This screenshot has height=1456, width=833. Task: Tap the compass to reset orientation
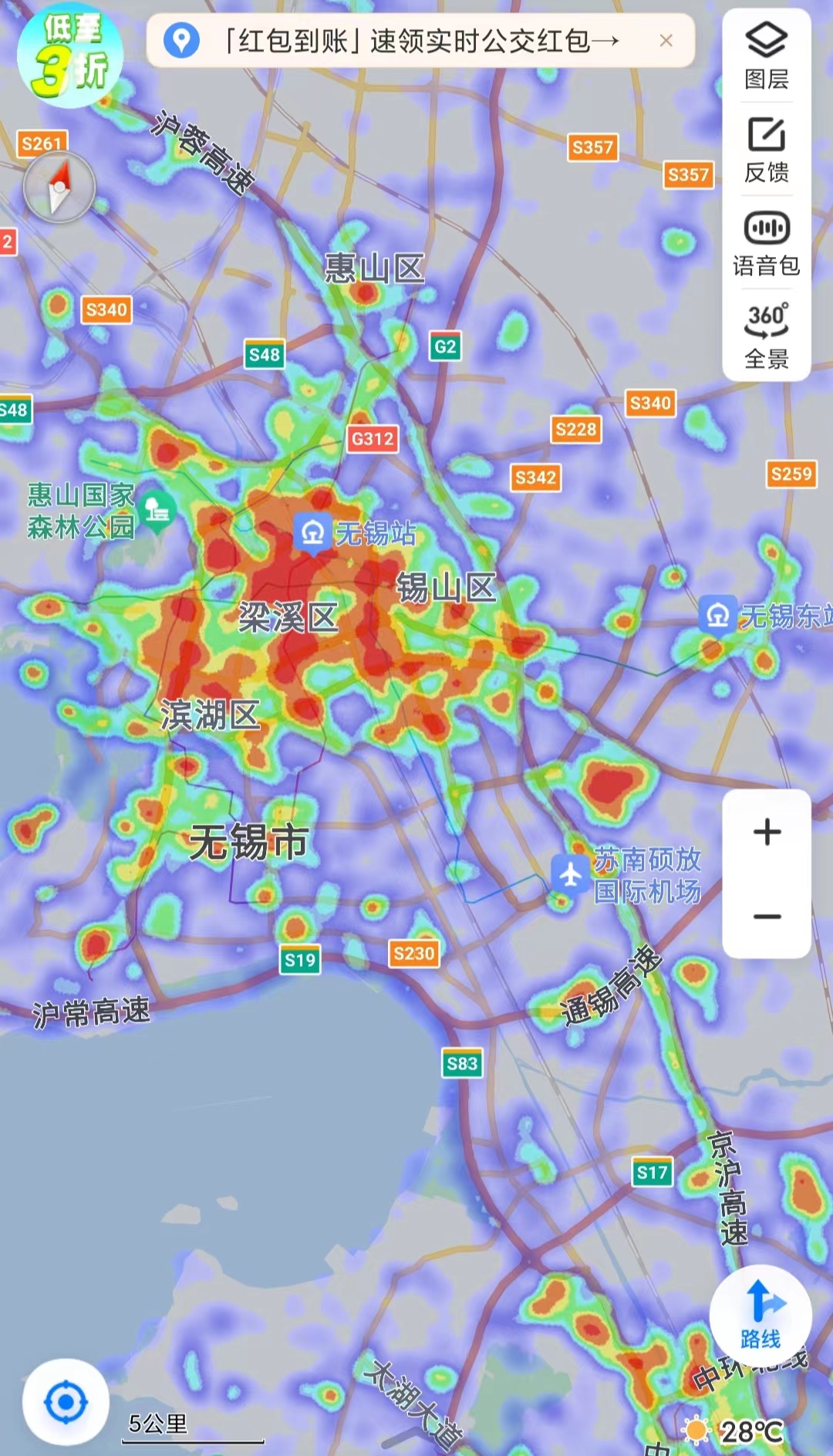[x=59, y=187]
